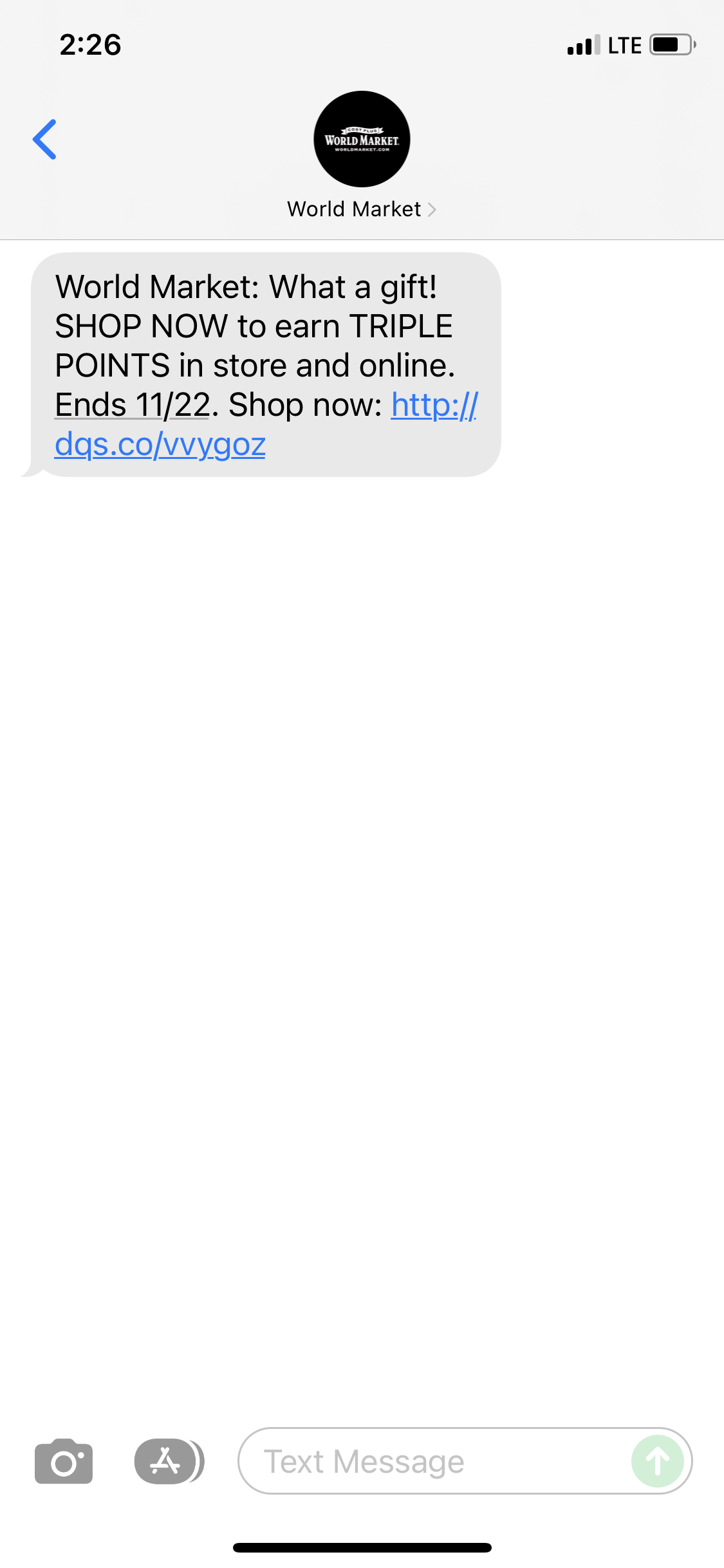724x1568 pixels.
Task: Tap the cellular signal indicator
Action: (582, 45)
